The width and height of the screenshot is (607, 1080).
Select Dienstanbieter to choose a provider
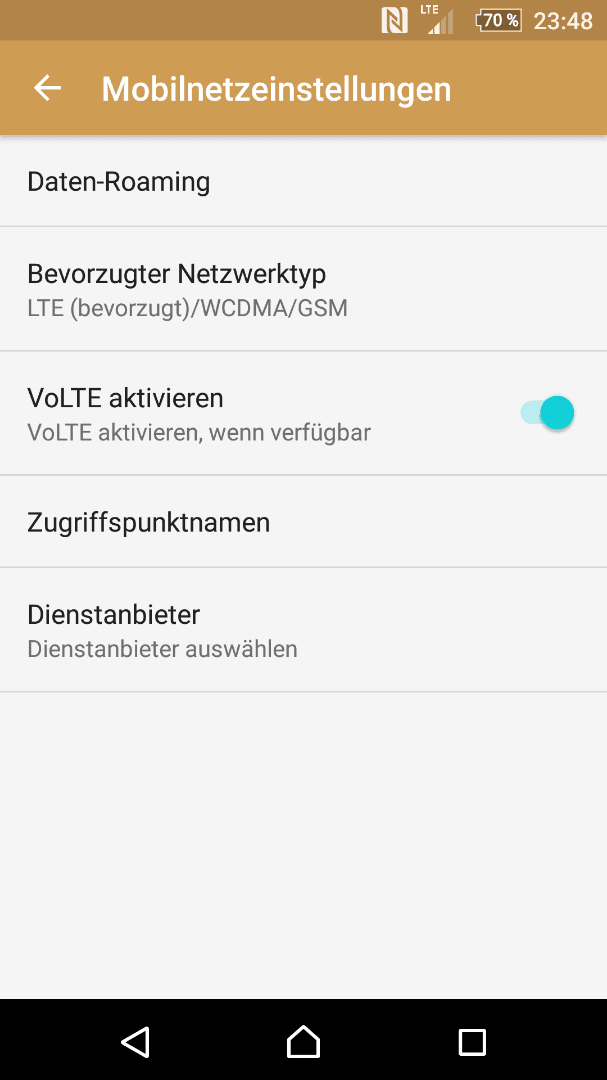point(303,630)
